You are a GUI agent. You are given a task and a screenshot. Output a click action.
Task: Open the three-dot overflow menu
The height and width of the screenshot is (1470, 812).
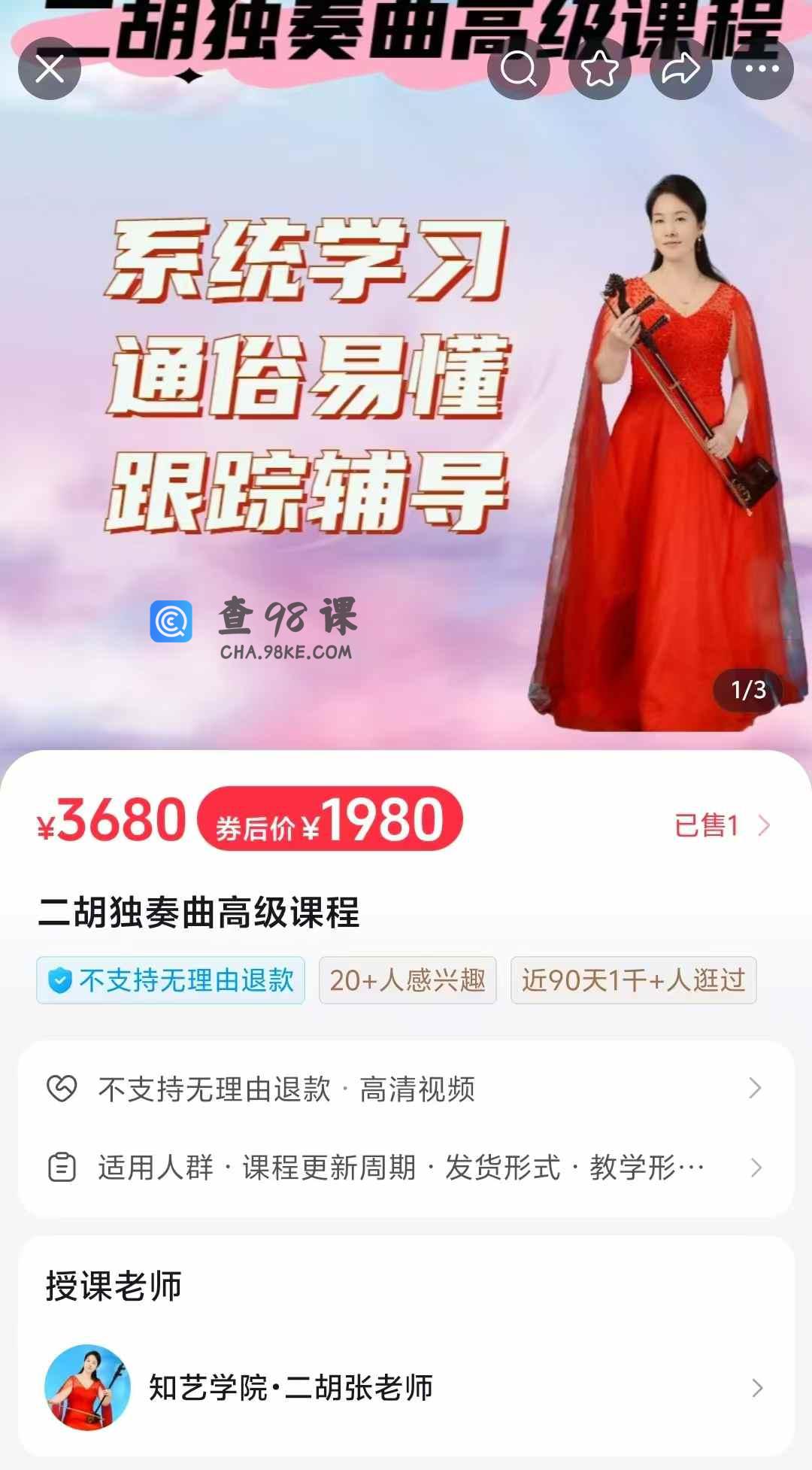[762, 69]
